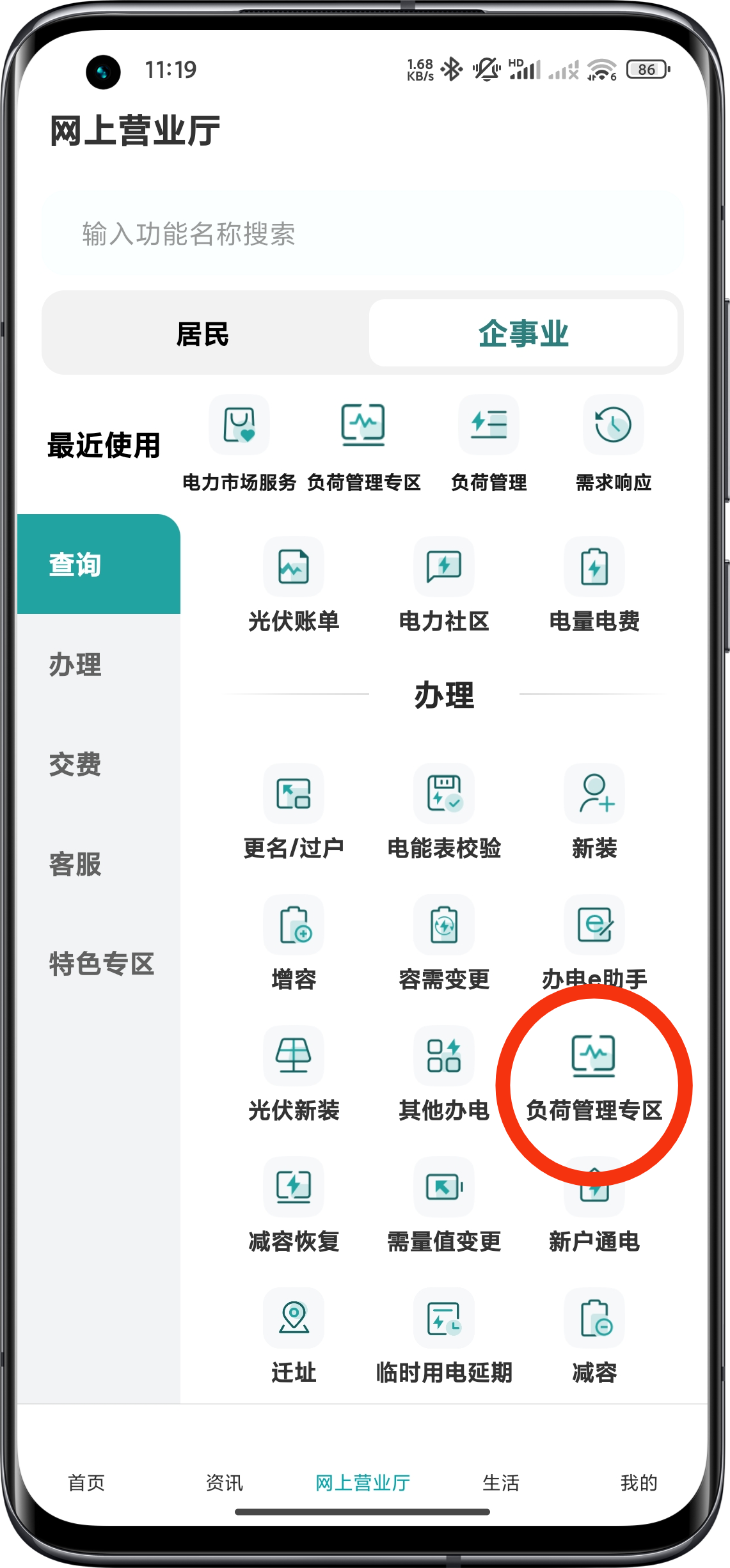Screen dimensions: 730x1568
Task: Go to 特色专区 in the sidebar
Action: coord(101,964)
